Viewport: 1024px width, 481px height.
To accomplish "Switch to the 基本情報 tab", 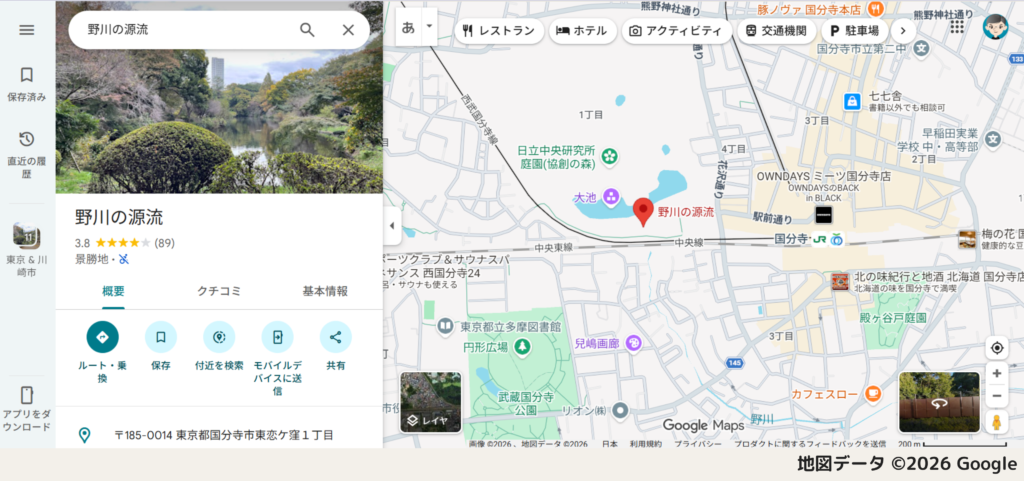I will (x=325, y=291).
